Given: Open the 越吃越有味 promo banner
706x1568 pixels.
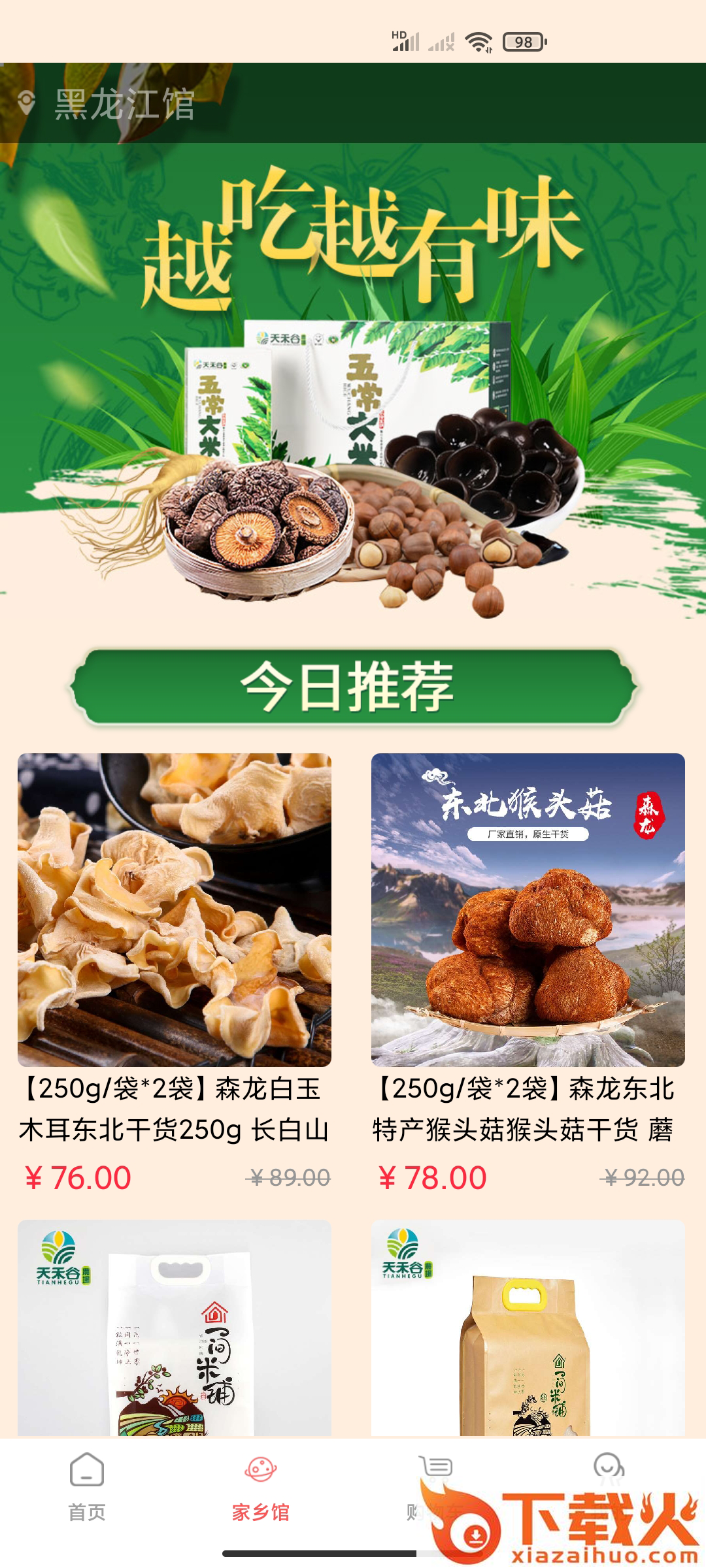Looking at the screenshot, I should point(353,379).
